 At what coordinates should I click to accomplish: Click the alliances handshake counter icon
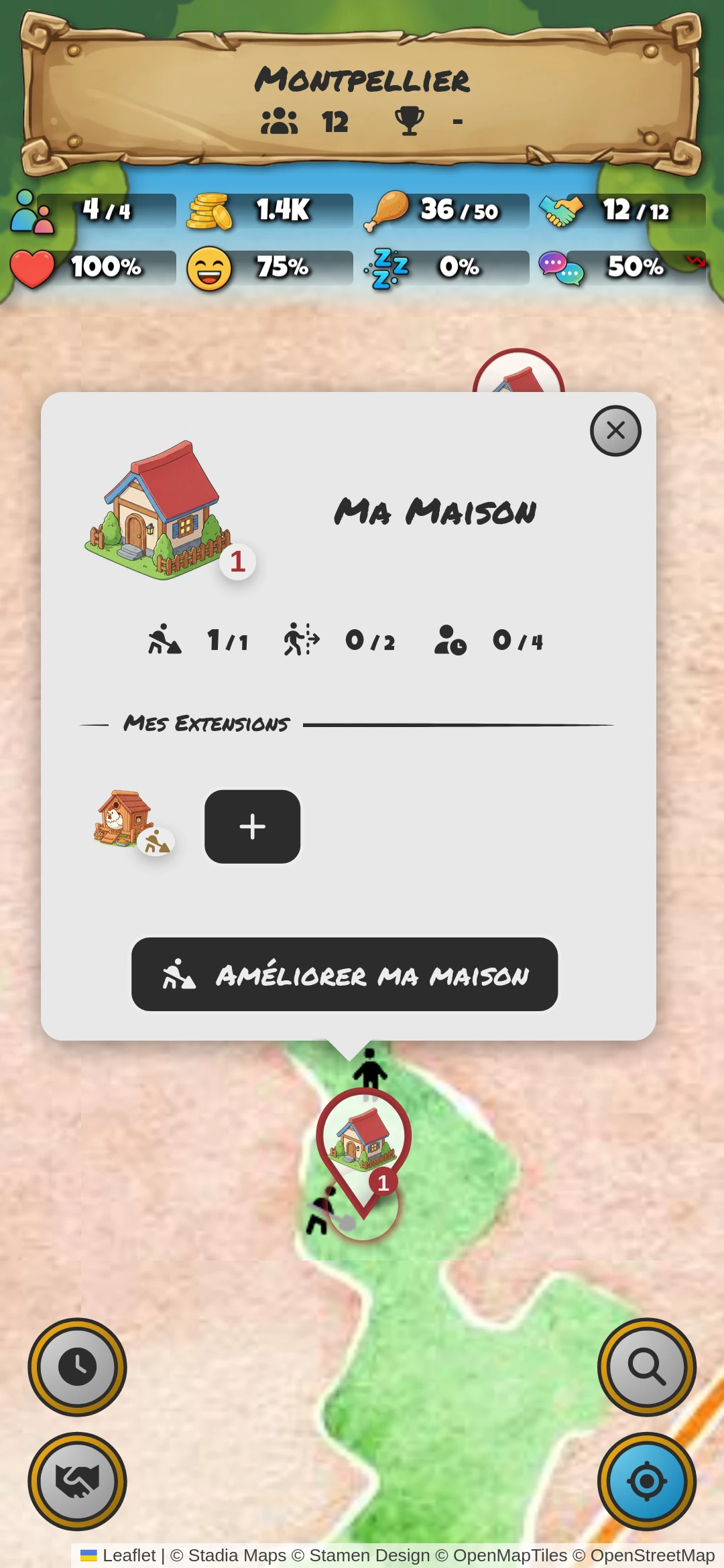(x=562, y=209)
